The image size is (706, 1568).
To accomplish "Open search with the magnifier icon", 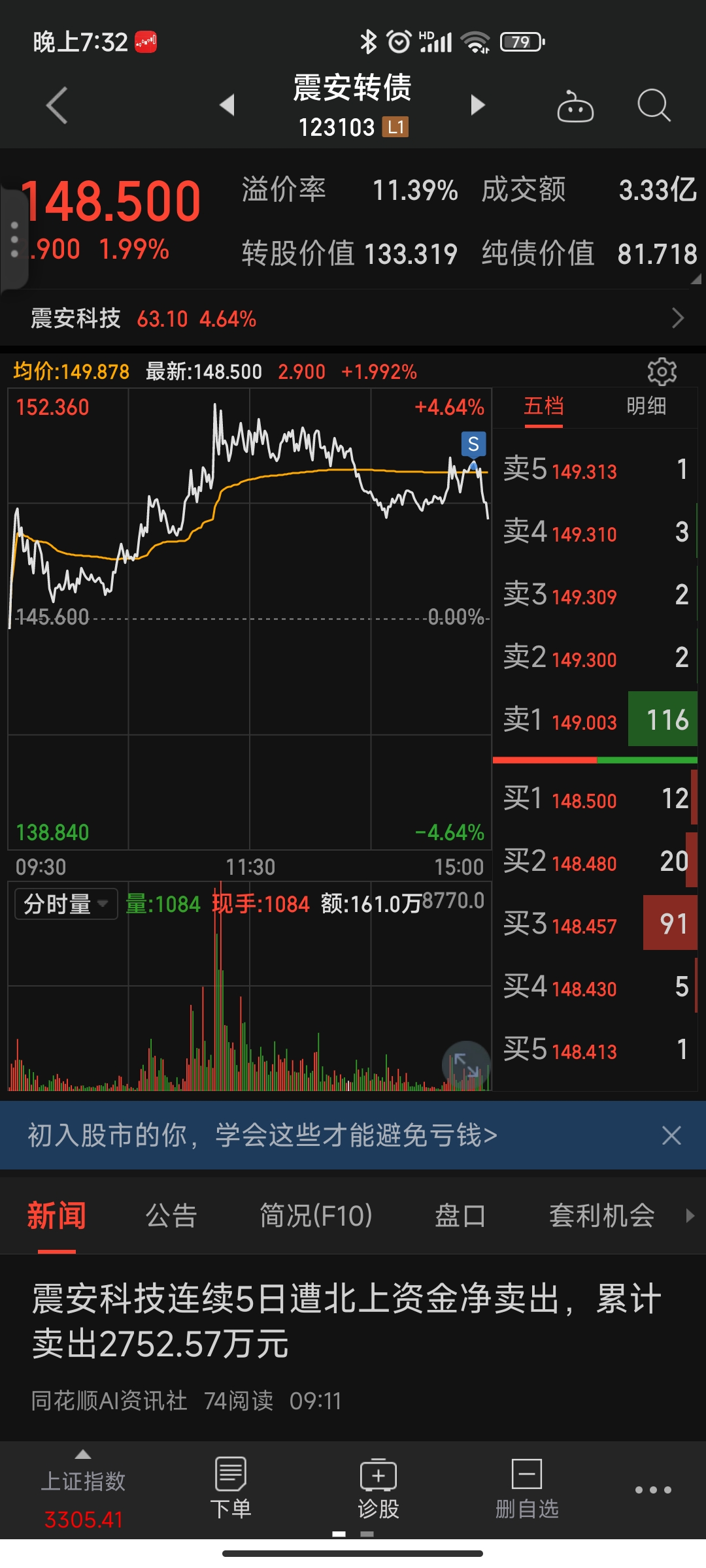I will pos(653,105).
